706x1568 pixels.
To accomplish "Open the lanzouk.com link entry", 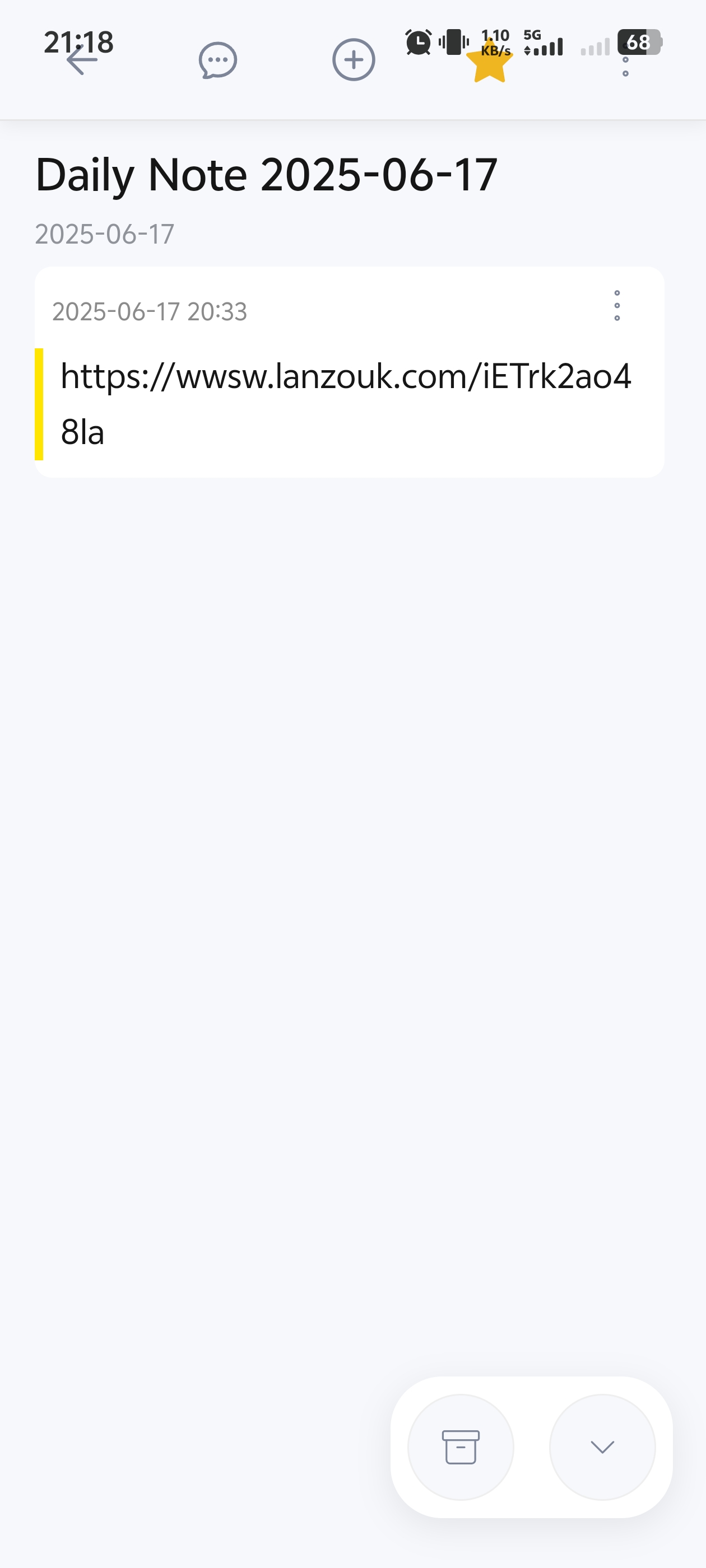I will coord(345,404).
